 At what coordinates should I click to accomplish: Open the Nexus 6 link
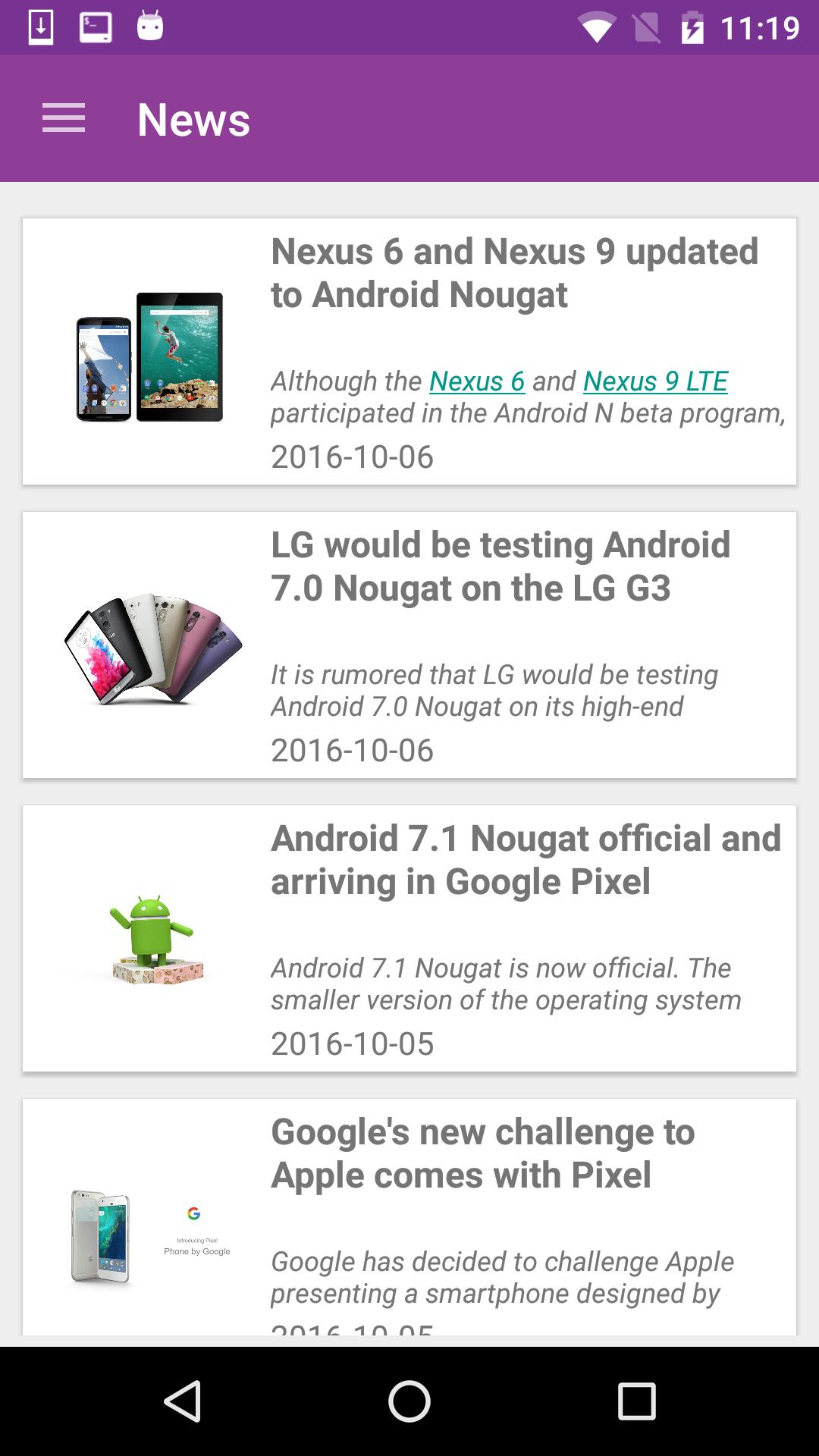[476, 382]
